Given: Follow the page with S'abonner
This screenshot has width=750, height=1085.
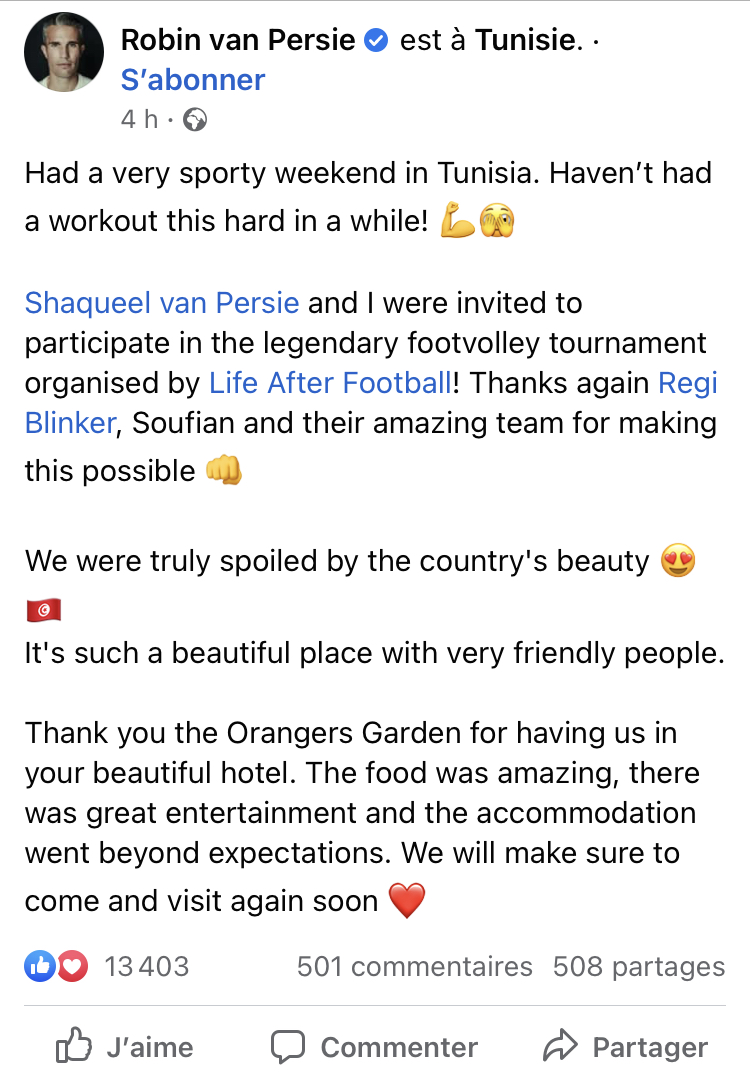Looking at the screenshot, I should pos(193,80).
